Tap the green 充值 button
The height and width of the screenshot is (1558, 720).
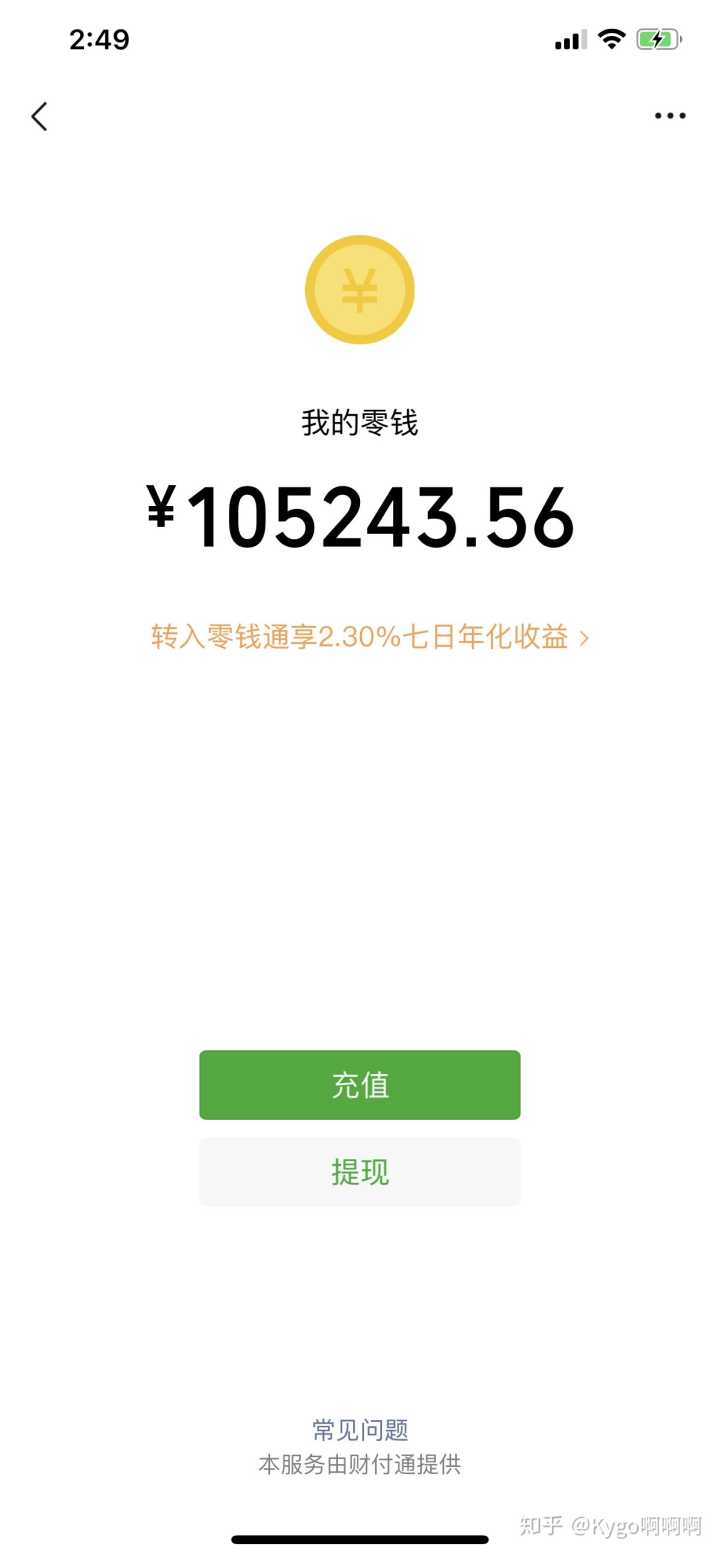[x=360, y=1085]
